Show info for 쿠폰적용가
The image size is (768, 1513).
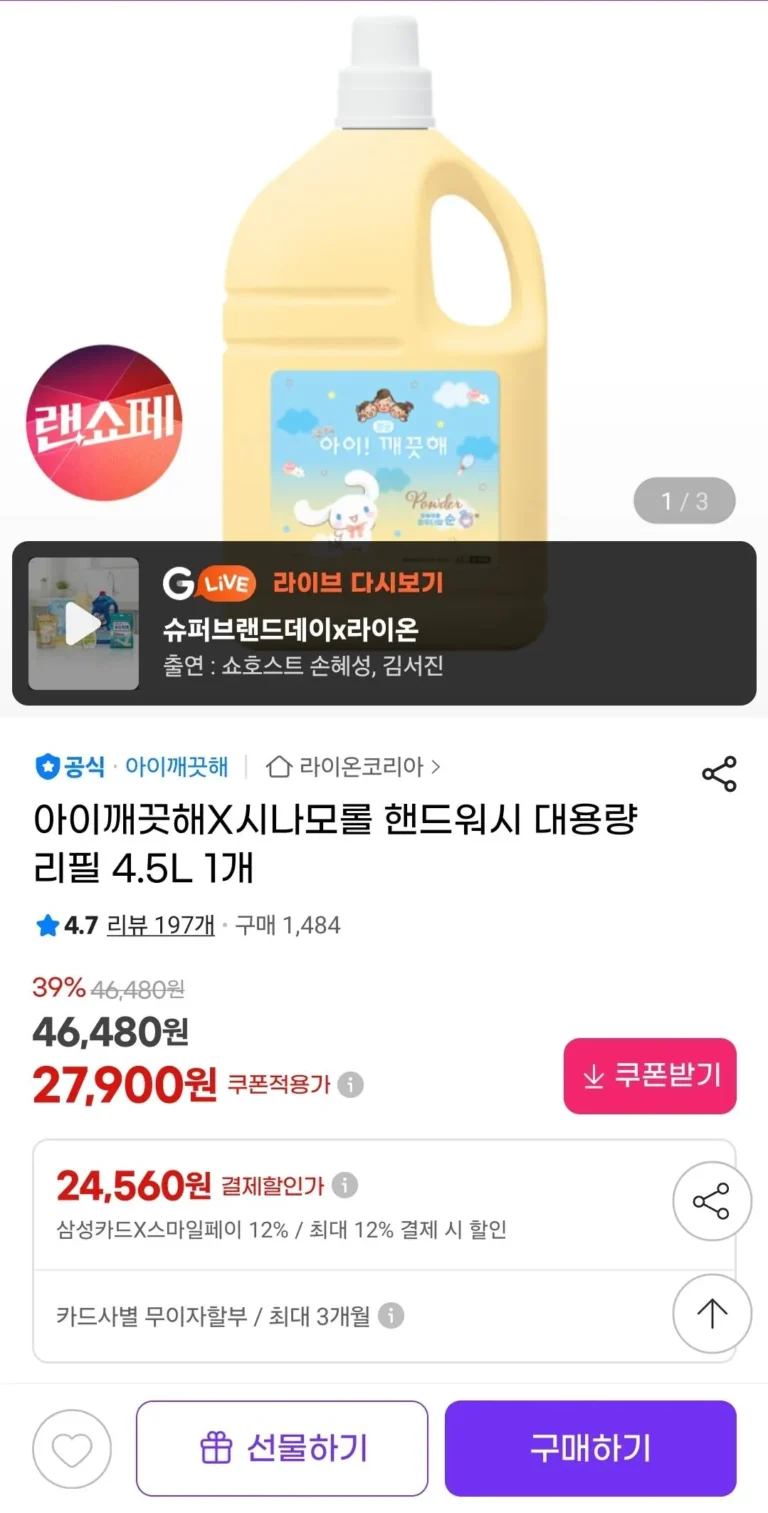[x=350, y=1084]
